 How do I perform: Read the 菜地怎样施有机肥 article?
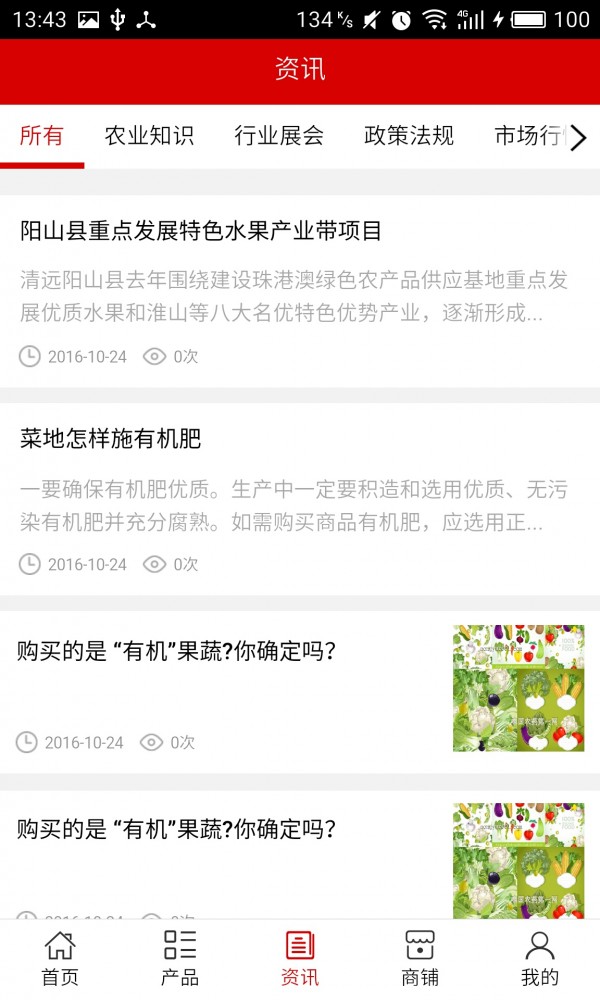111,438
